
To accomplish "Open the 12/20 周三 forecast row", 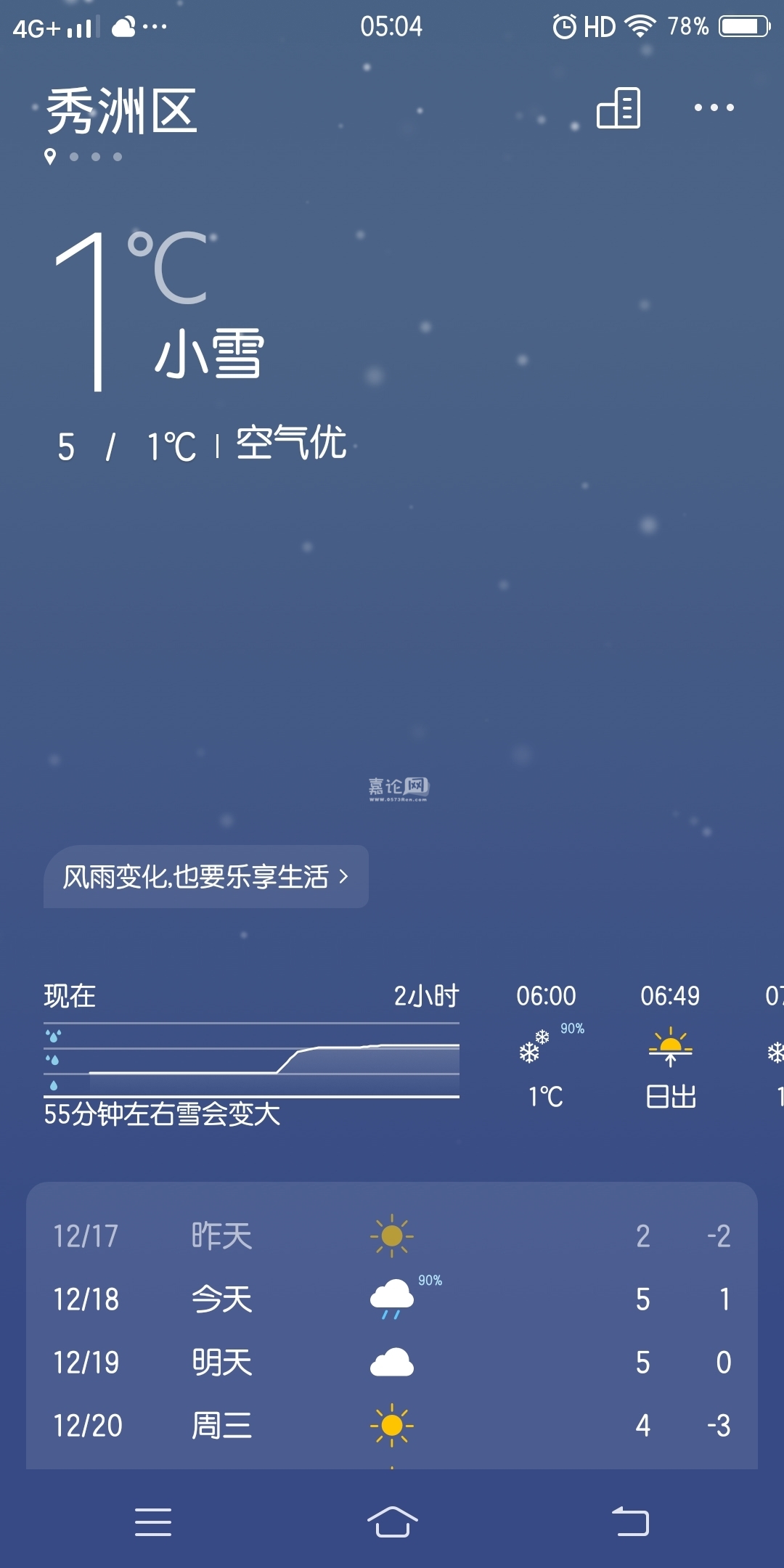I will [392, 1426].
